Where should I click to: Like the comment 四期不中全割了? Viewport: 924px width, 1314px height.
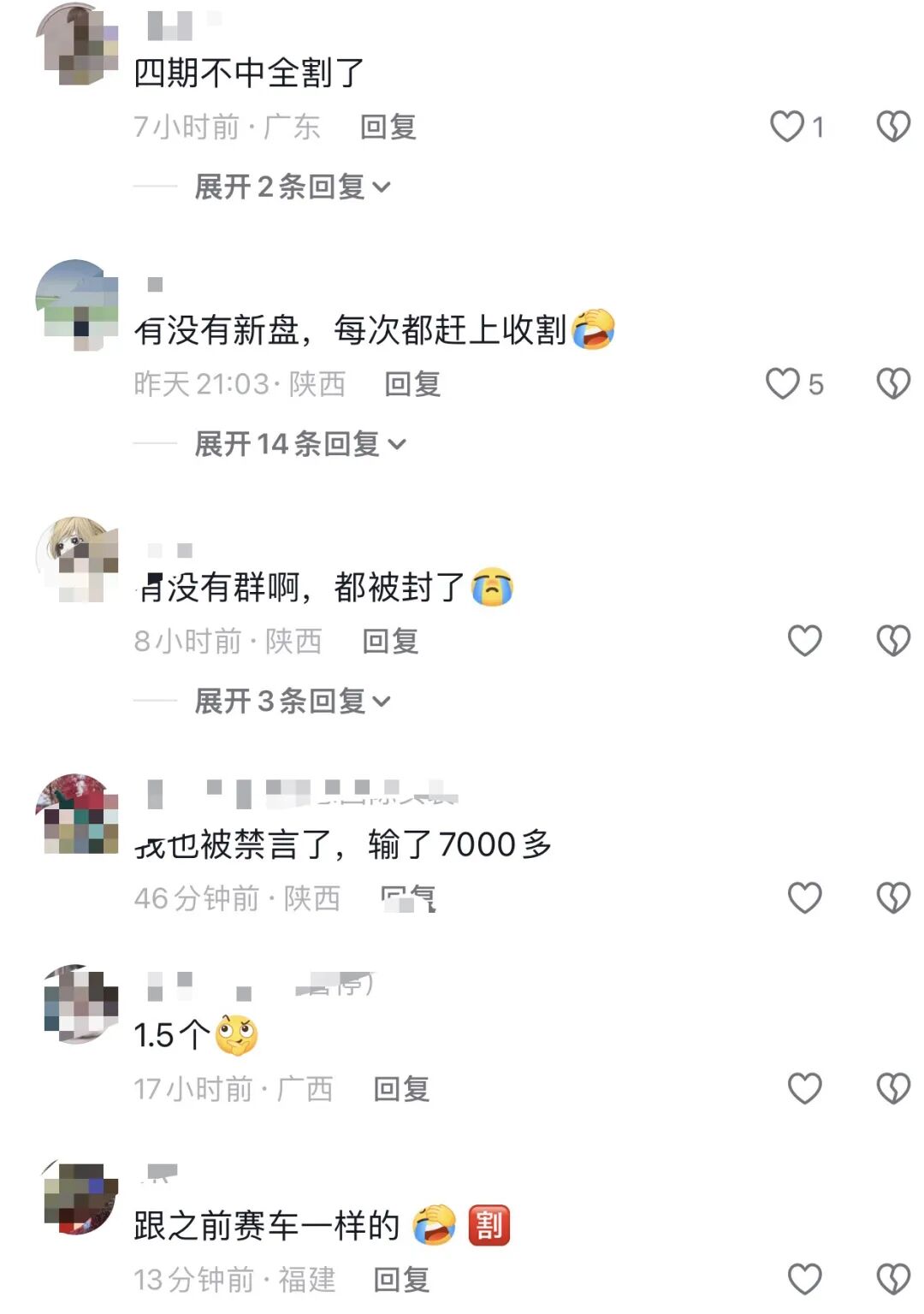click(787, 127)
